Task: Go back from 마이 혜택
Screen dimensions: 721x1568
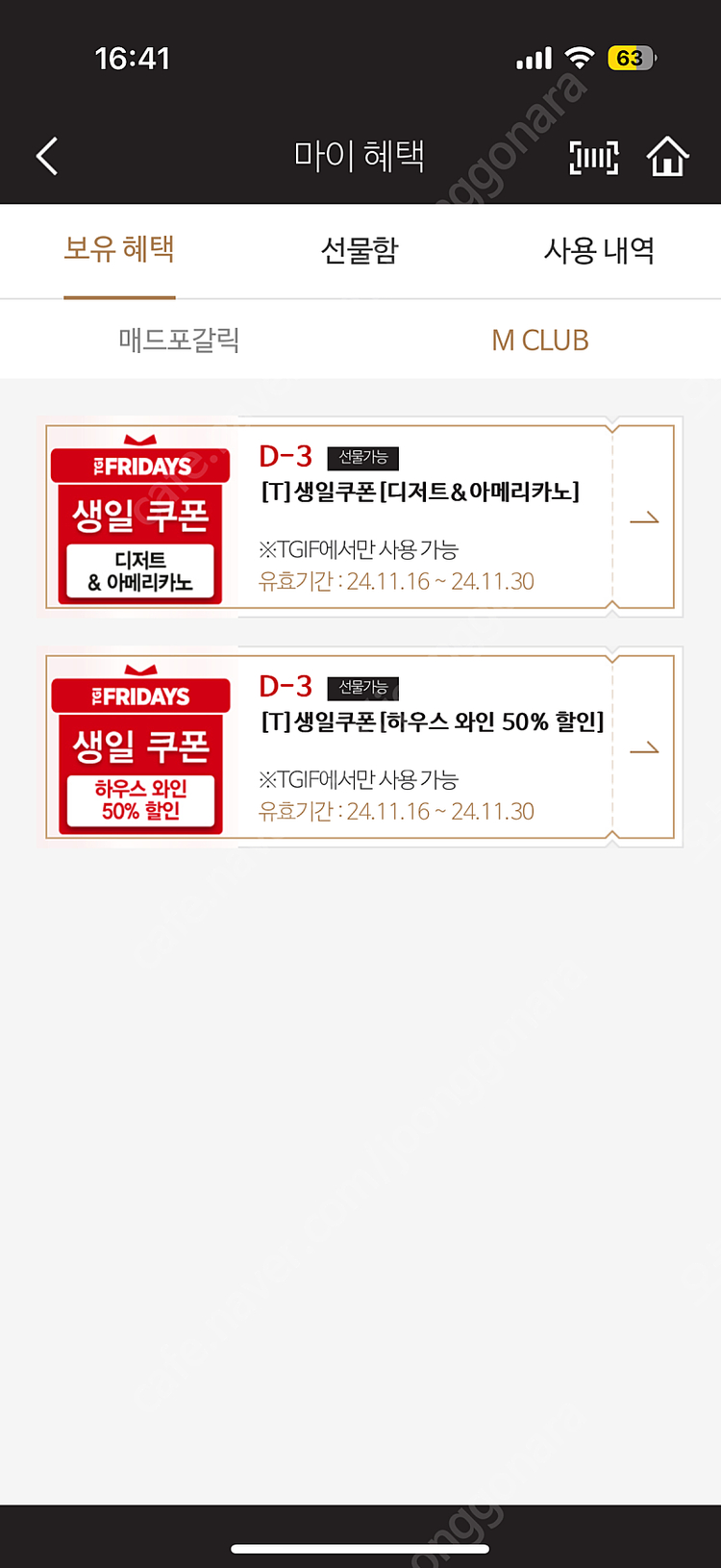Action: click(47, 156)
